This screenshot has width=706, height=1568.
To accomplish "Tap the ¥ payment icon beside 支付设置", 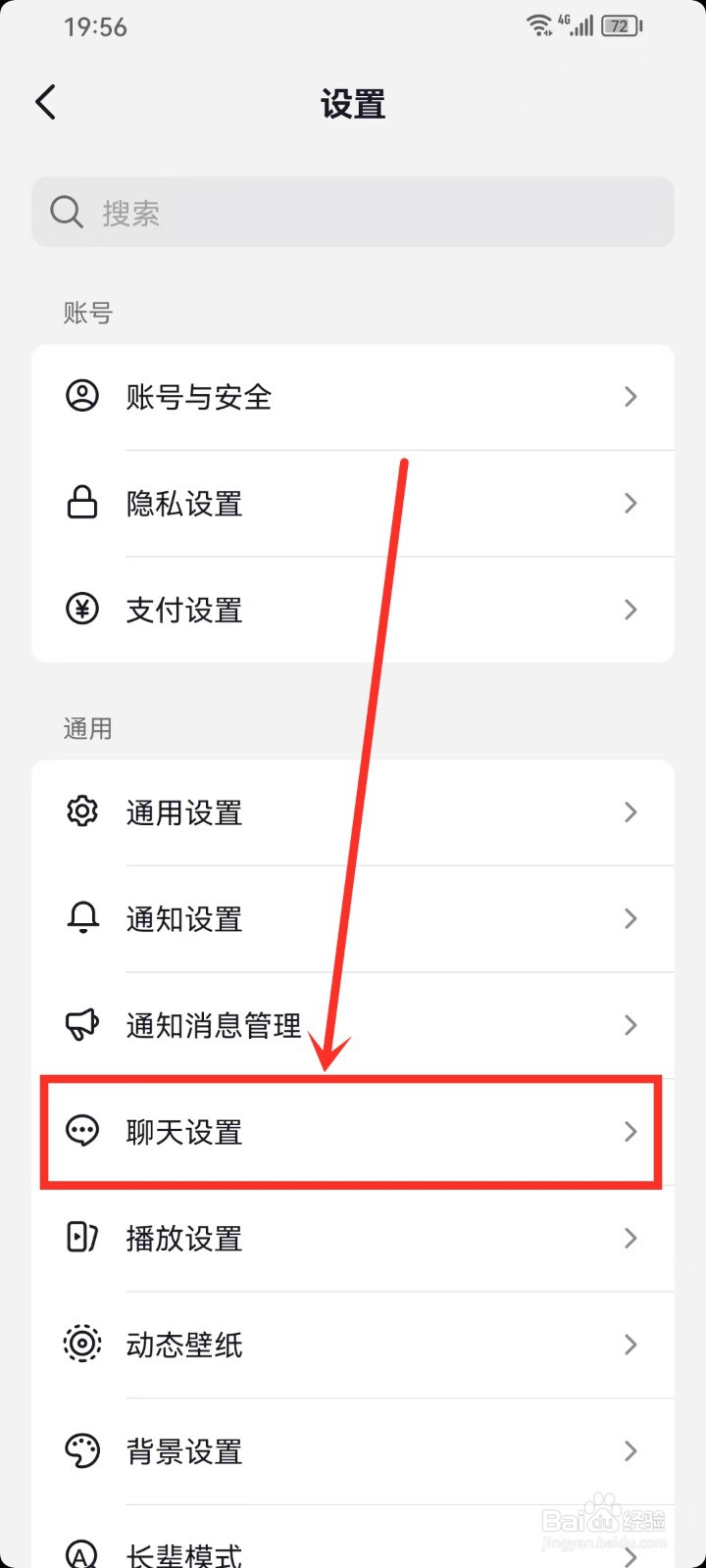I will (x=82, y=610).
